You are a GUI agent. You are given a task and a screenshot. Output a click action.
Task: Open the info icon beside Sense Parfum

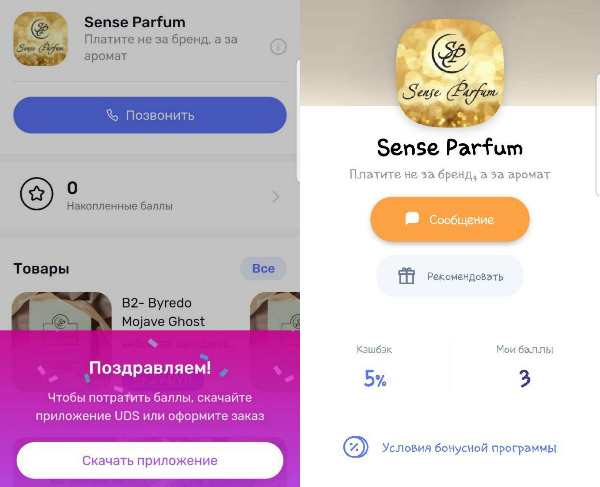(279, 47)
